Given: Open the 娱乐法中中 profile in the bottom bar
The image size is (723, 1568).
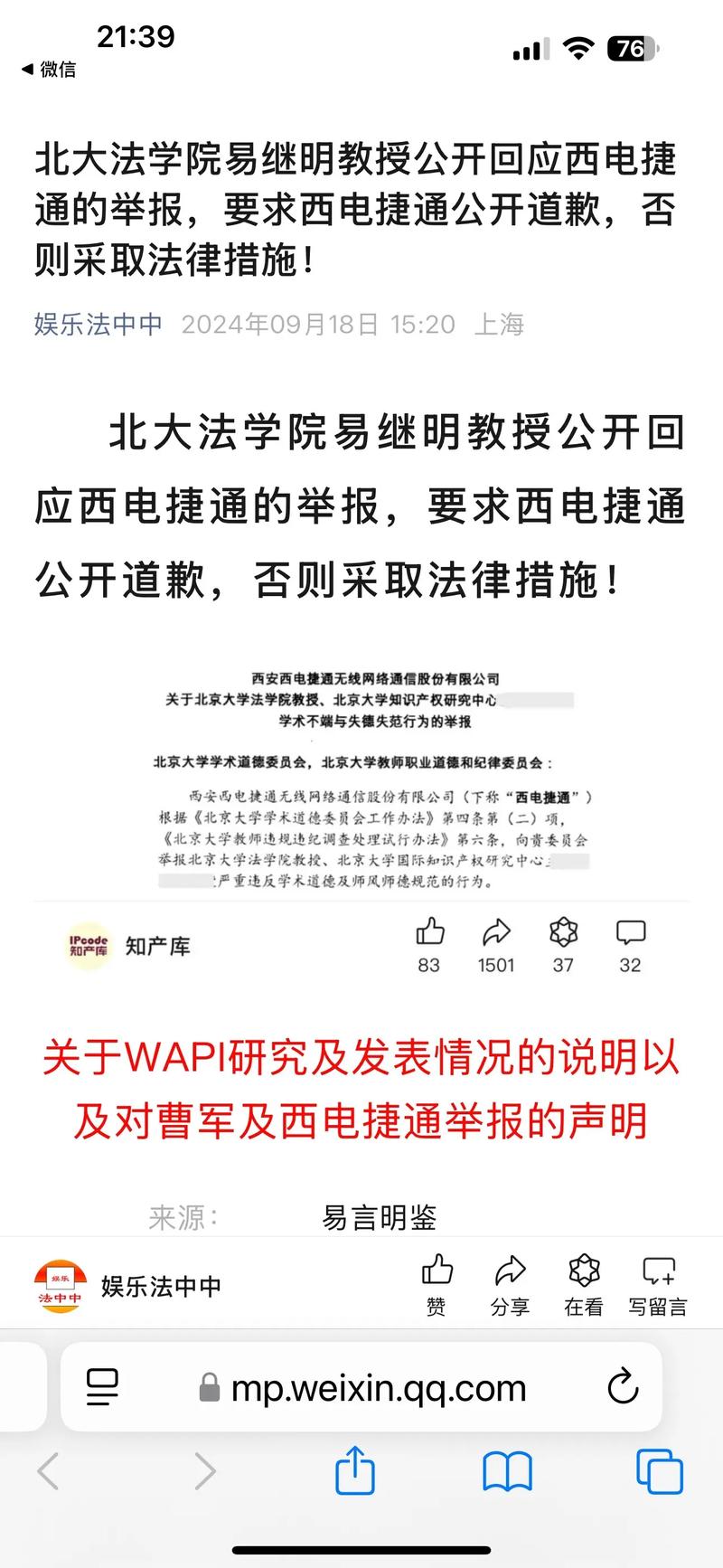Looking at the screenshot, I should [127, 1286].
